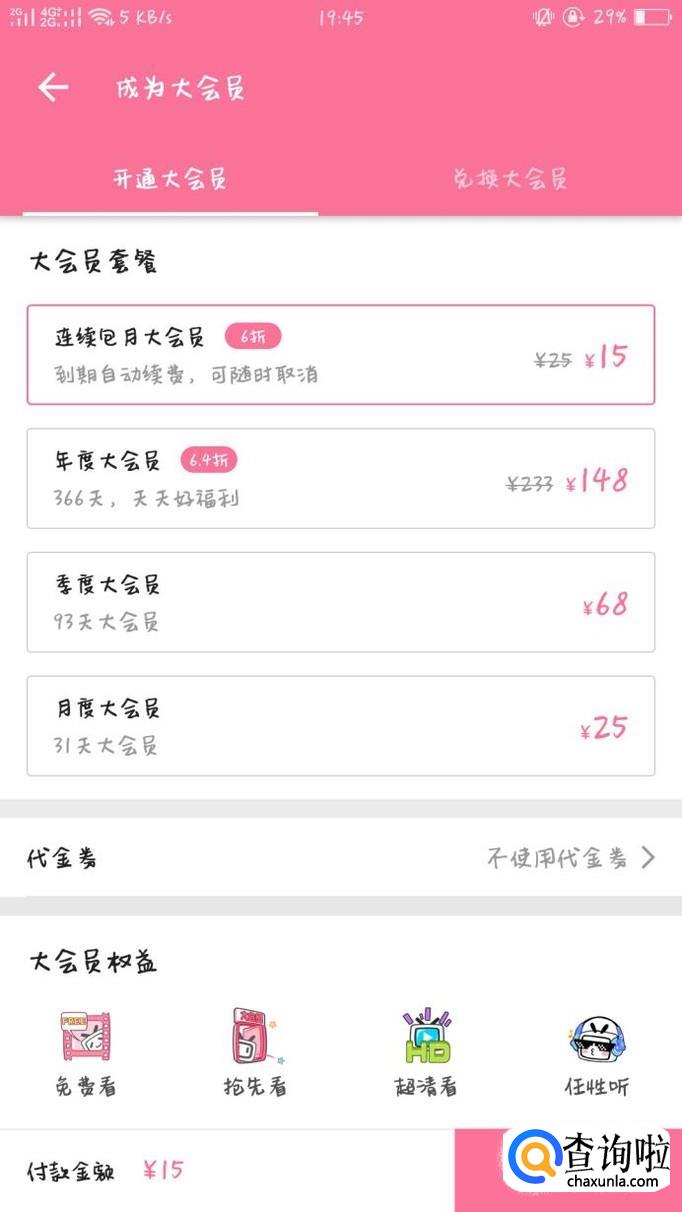Image resolution: width=682 pixels, height=1212 pixels.
Task: Go back from 成为大会员 page
Action: click(x=53, y=88)
